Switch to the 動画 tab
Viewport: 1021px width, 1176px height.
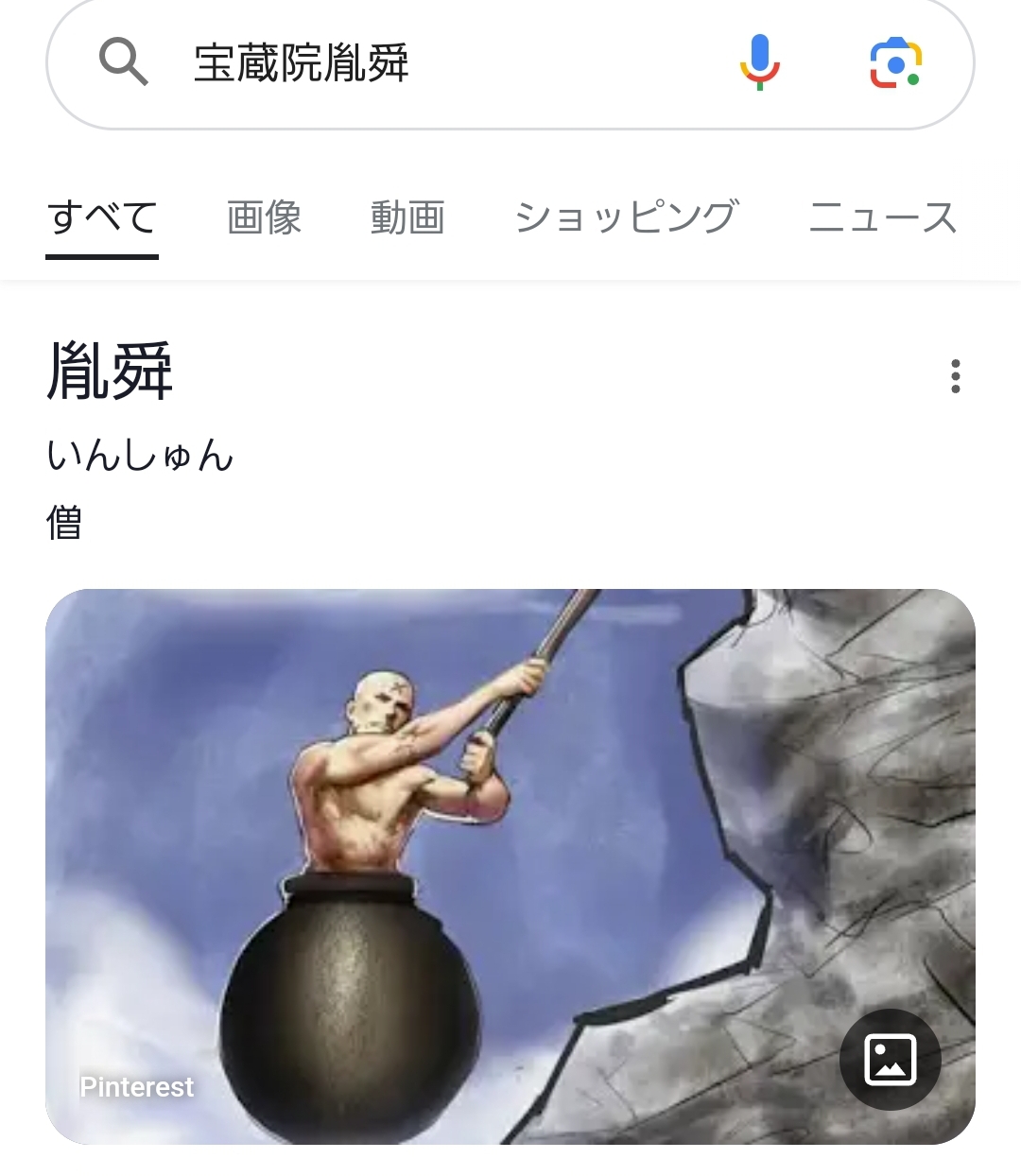[407, 218]
